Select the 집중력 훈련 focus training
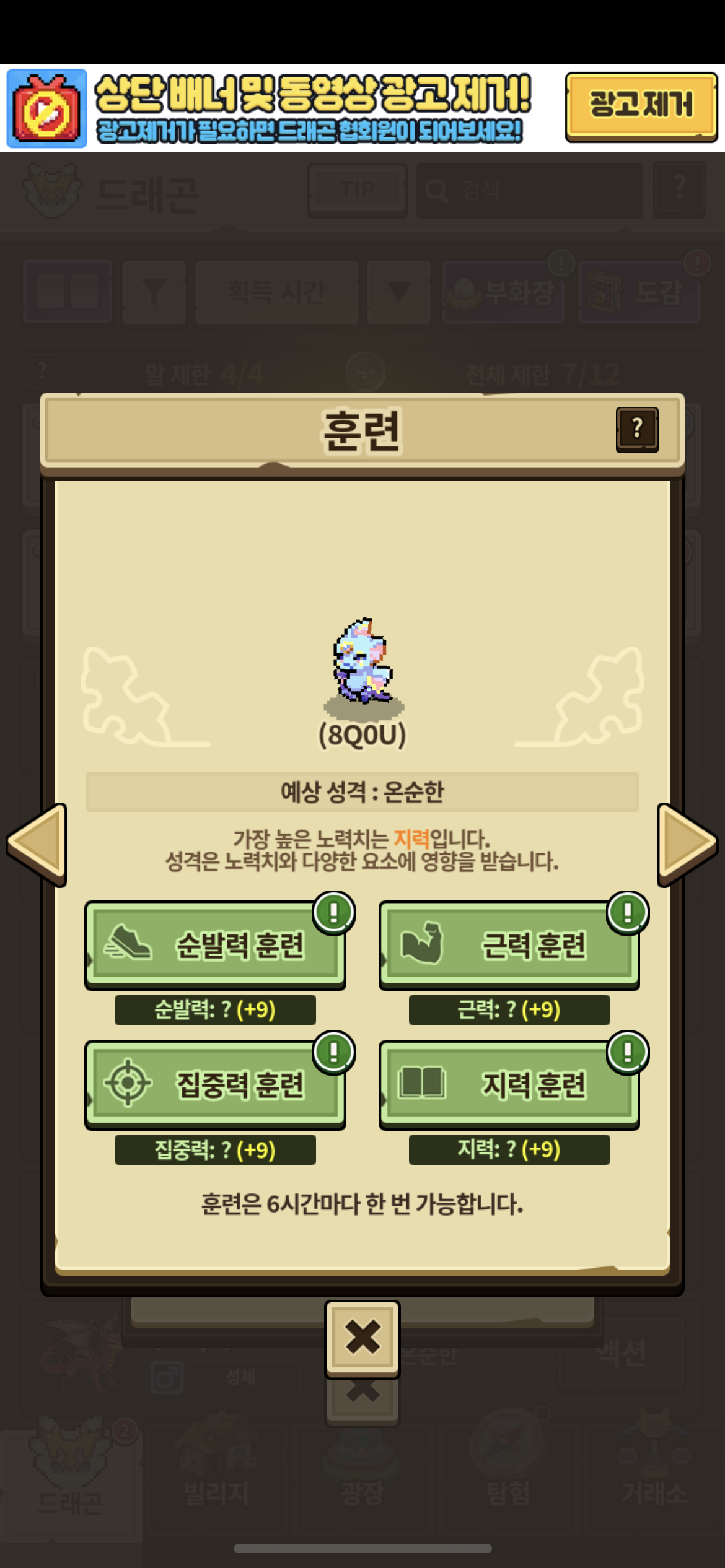Image resolution: width=725 pixels, height=1568 pixels. click(x=215, y=1085)
